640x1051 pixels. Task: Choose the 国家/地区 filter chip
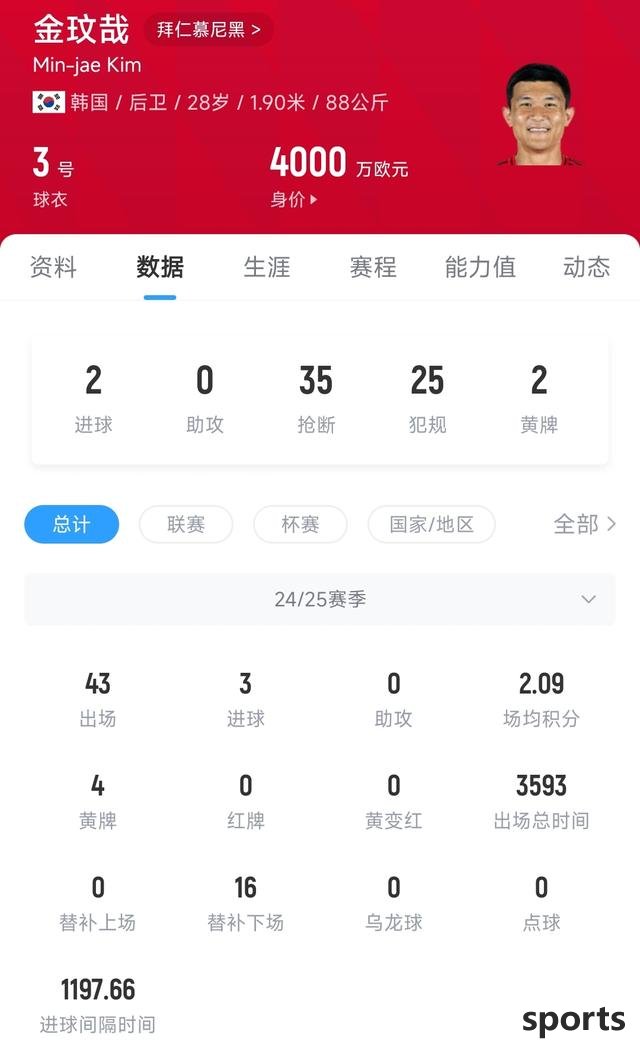[432, 524]
